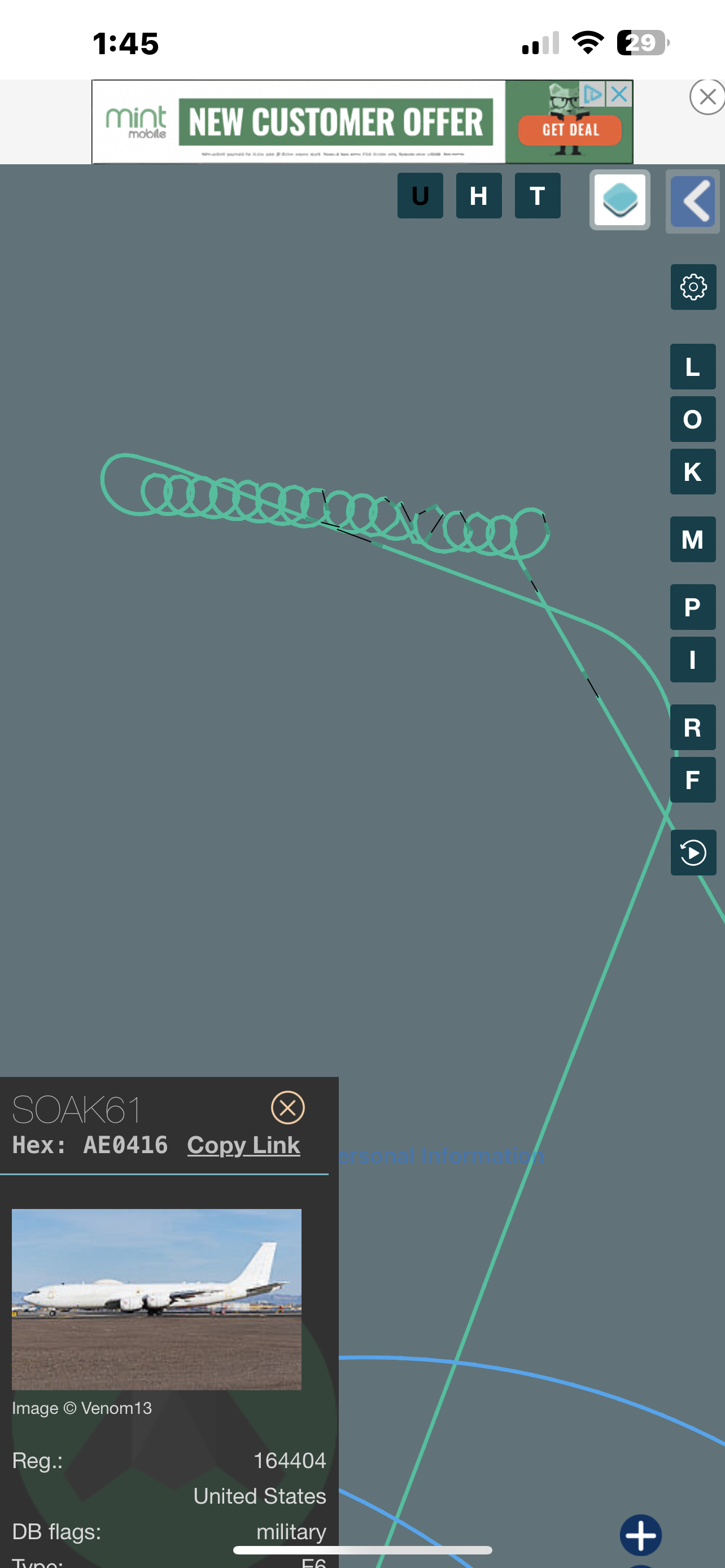Open the aircraft photo by Venom13
Screen dimensions: 725x1568
coord(156,1299)
